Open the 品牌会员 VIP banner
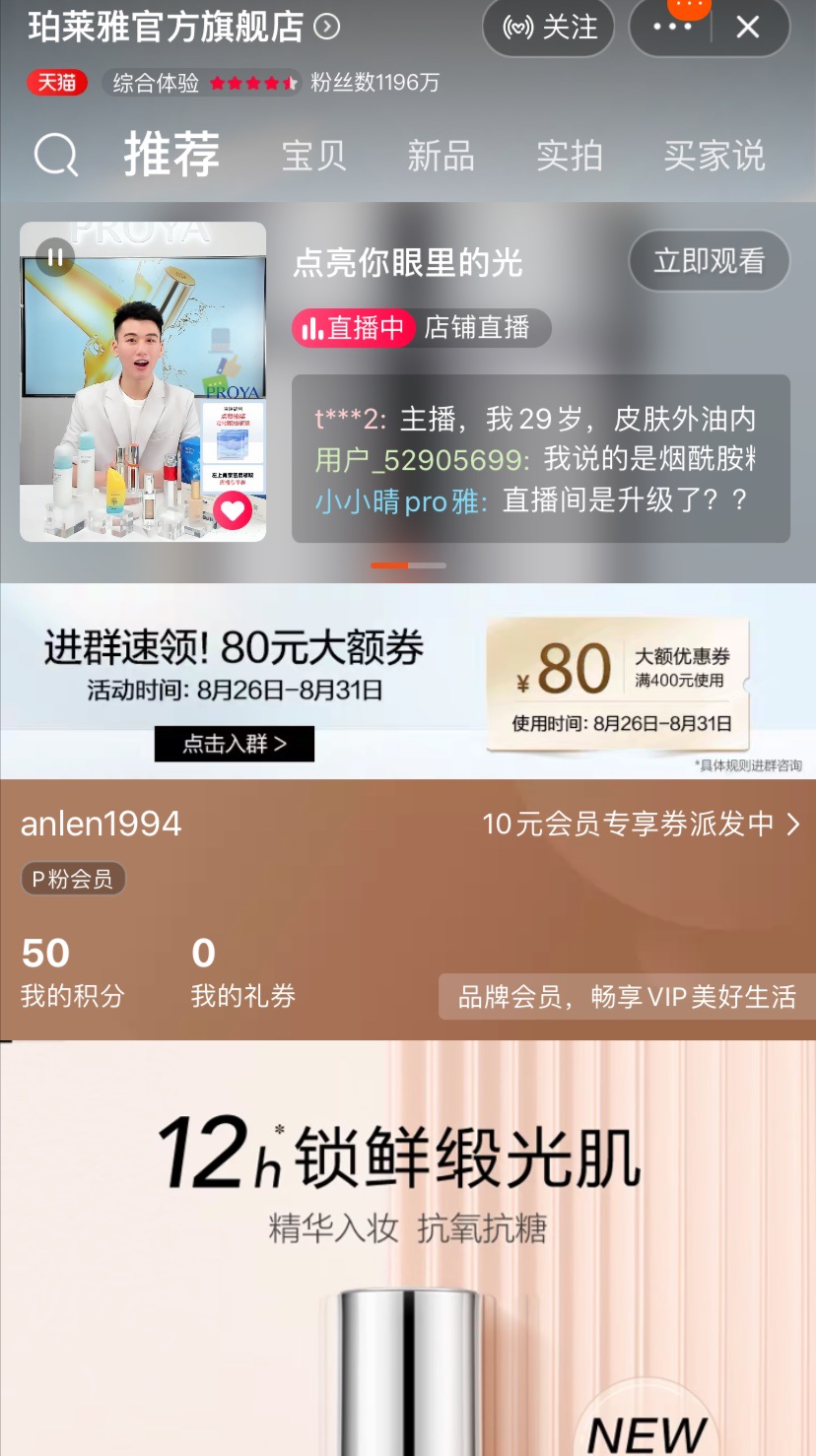 627,997
